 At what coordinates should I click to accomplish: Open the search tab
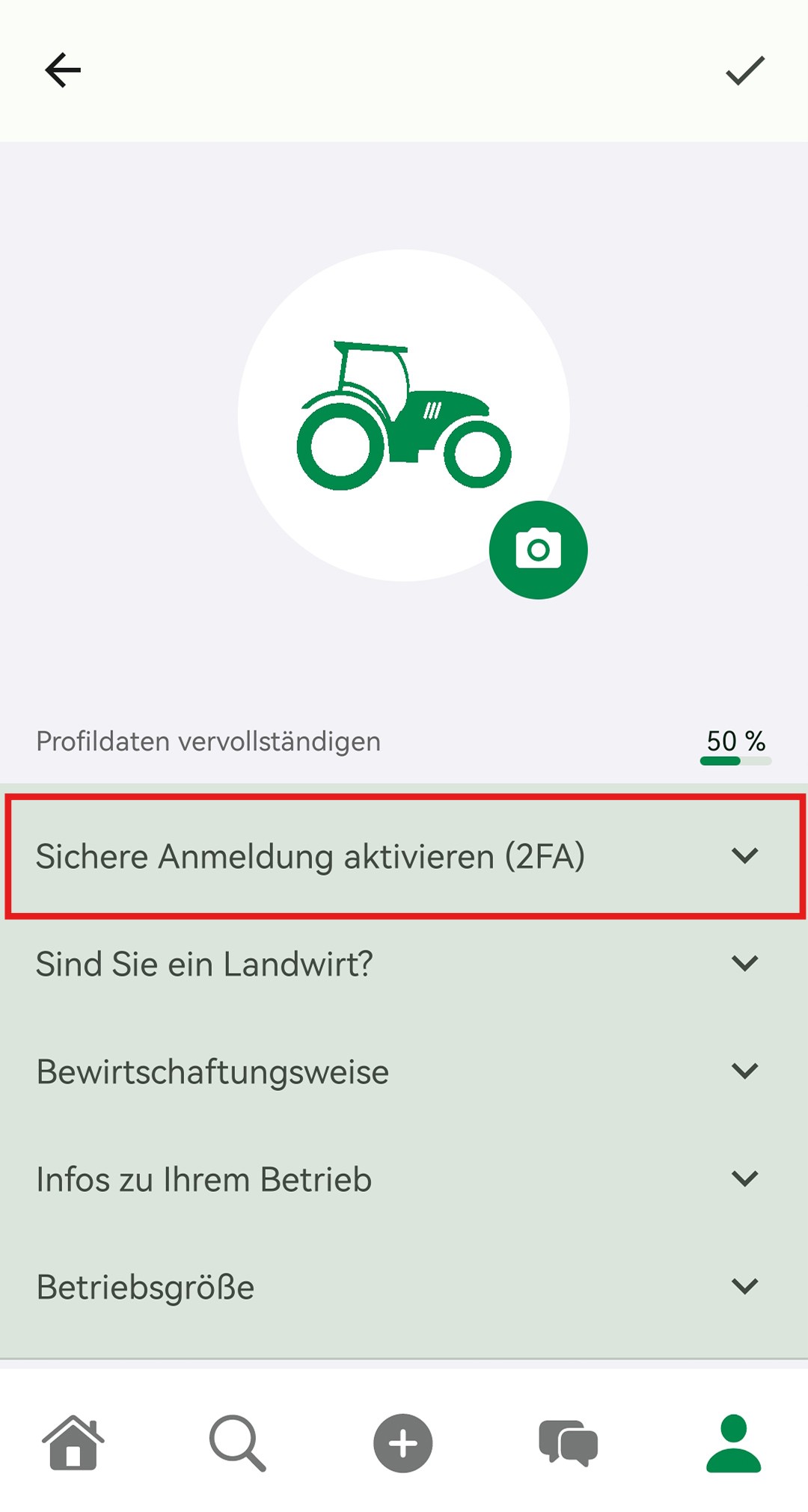[x=238, y=1442]
